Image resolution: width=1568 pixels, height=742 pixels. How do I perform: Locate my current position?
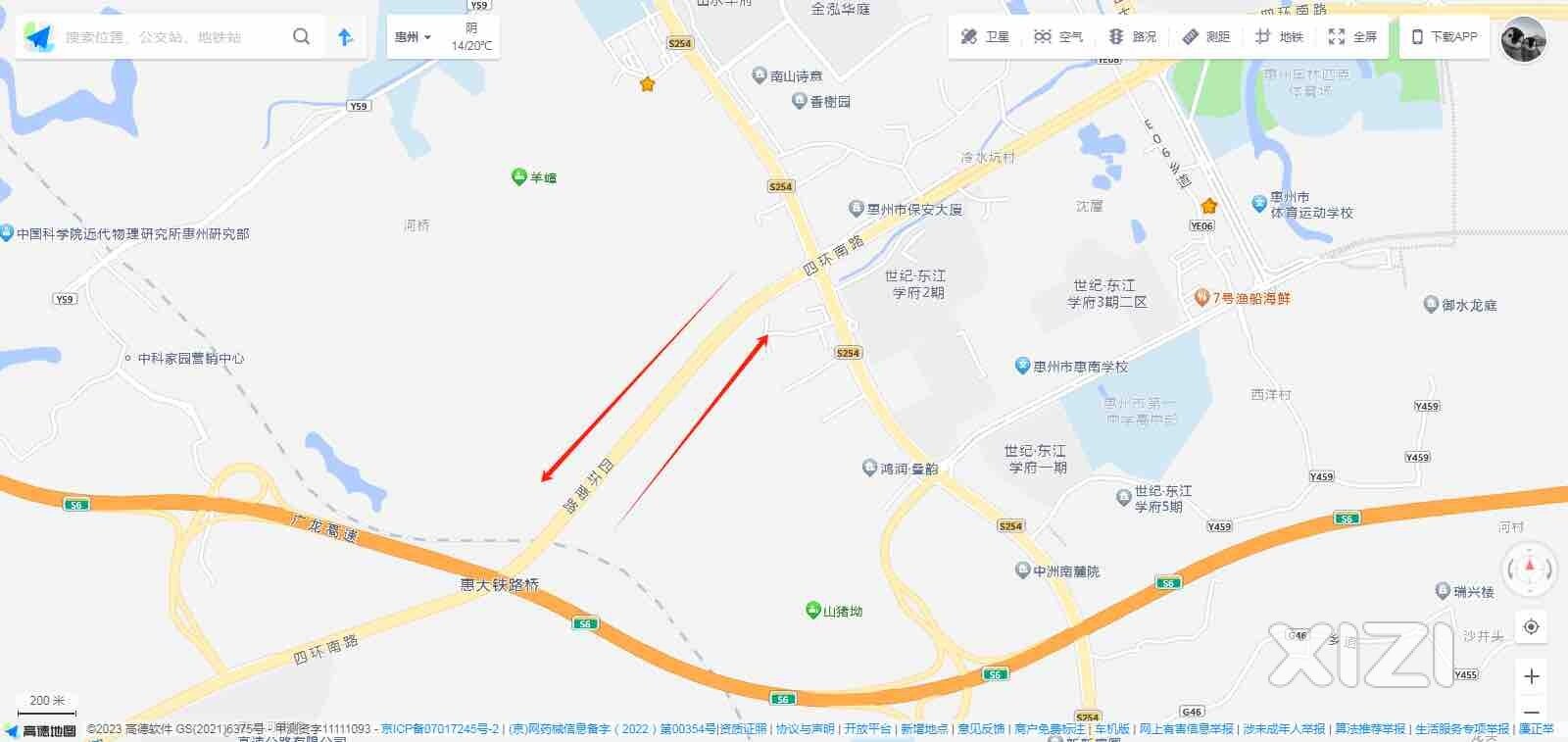[x=1531, y=626]
